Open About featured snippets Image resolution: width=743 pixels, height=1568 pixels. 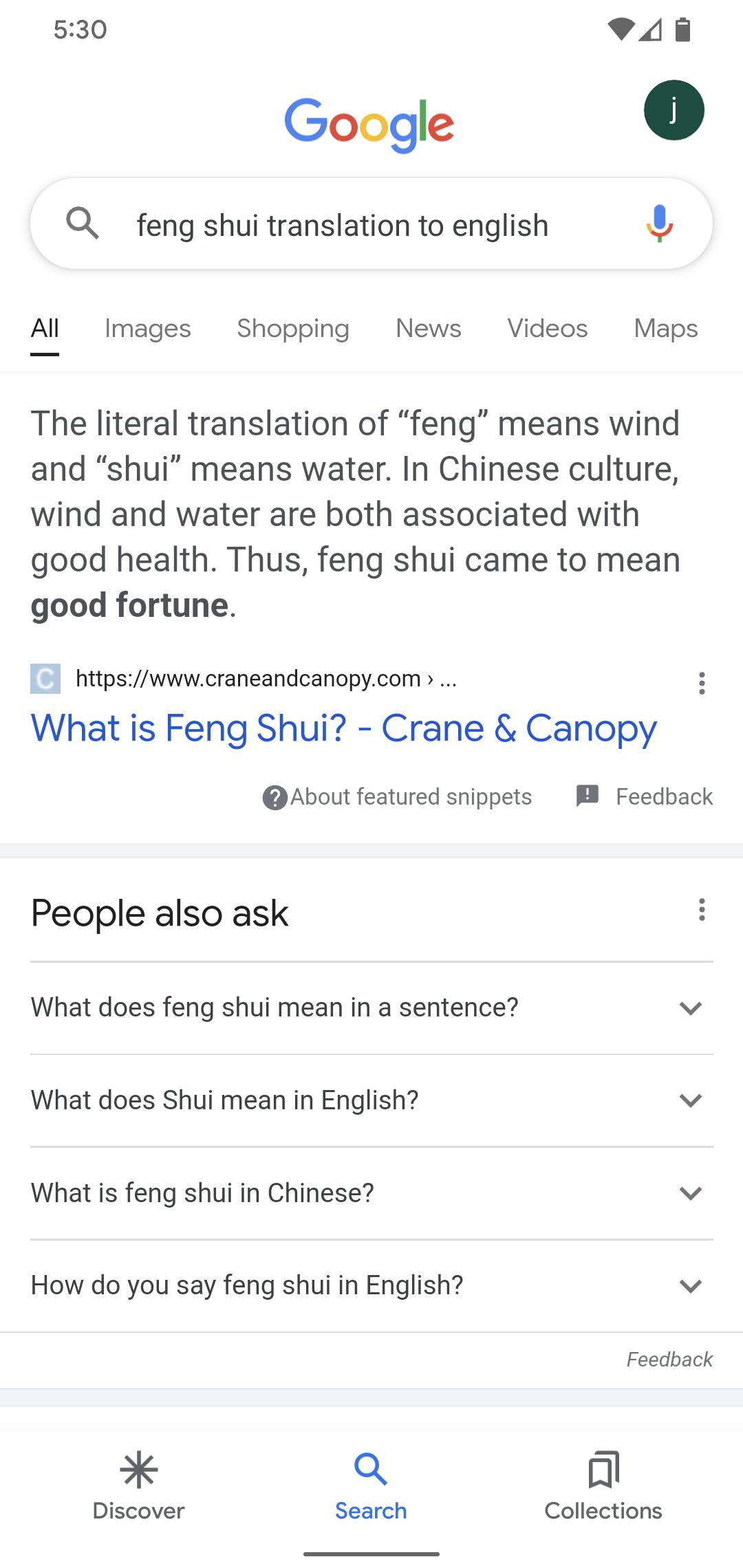click(398, 797)
